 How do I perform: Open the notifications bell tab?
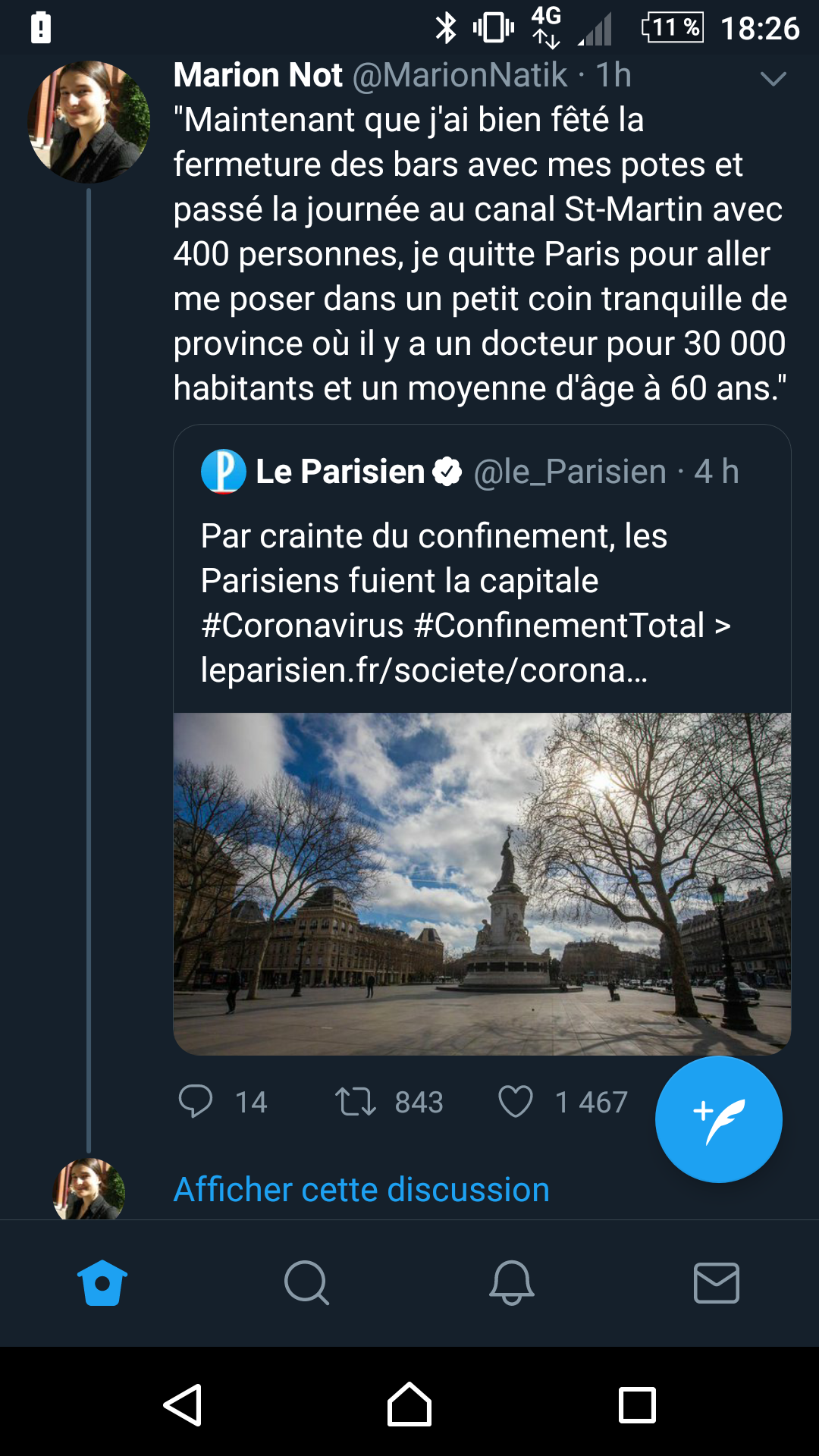pyautogui.click(x=512, y=1282)
